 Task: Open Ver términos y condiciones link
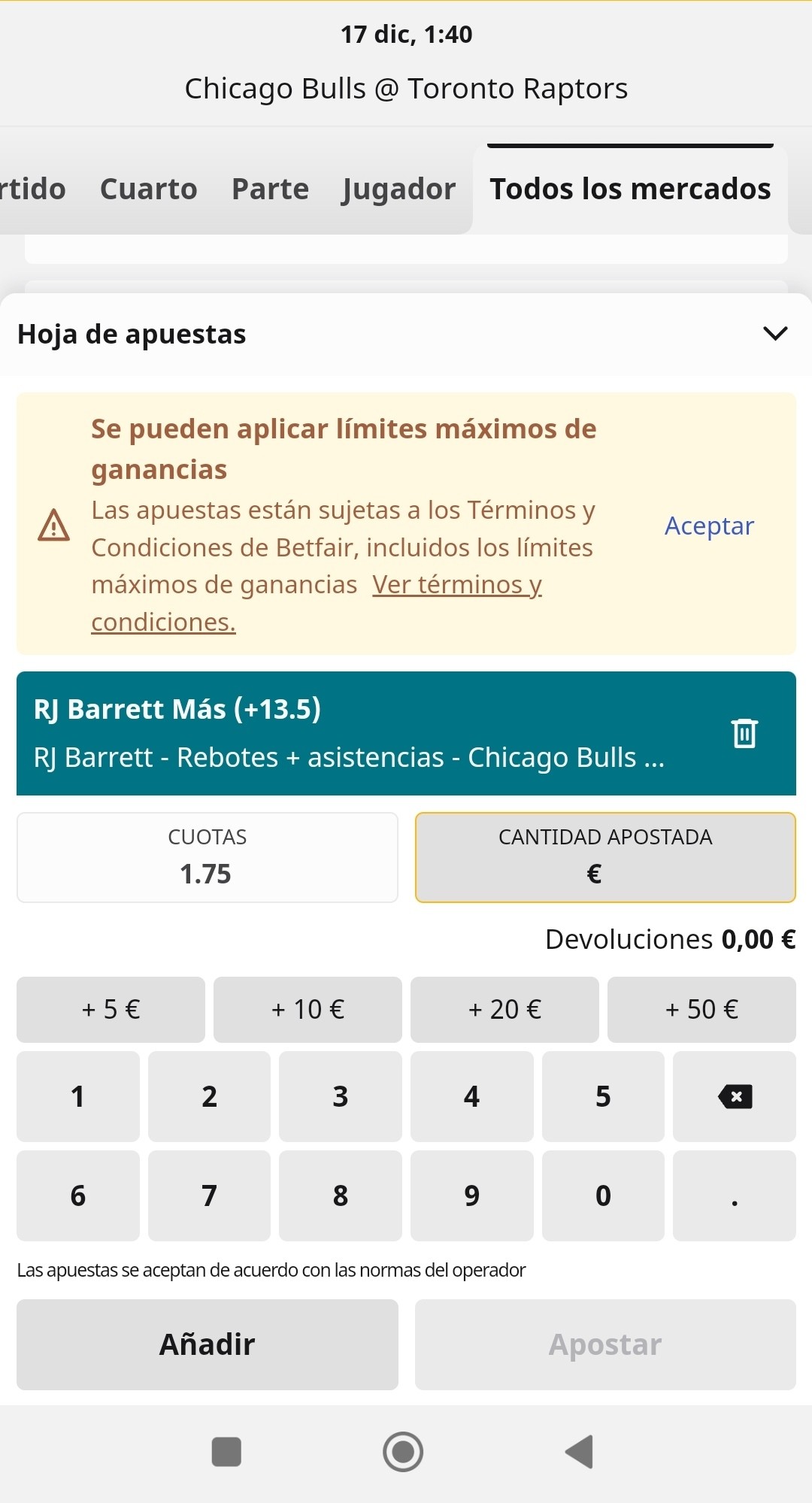coord(316,604)
